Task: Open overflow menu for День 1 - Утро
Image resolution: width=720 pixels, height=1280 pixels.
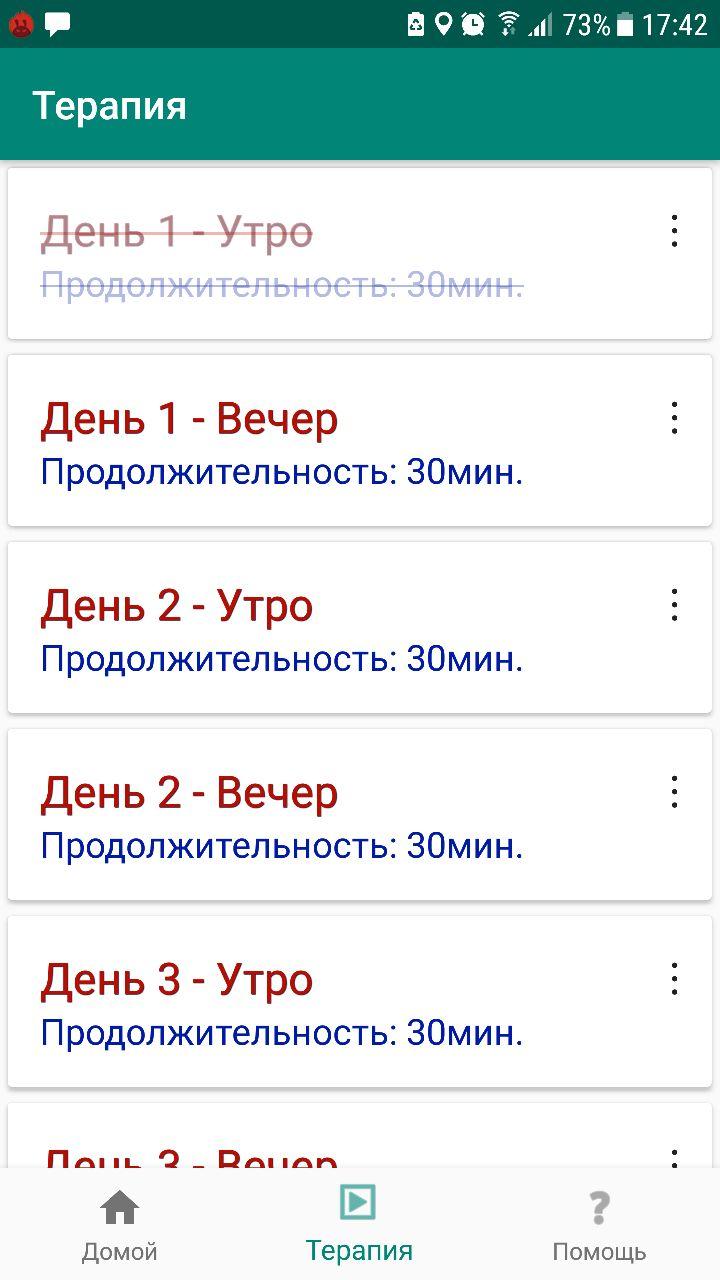Action: (675, 231)
